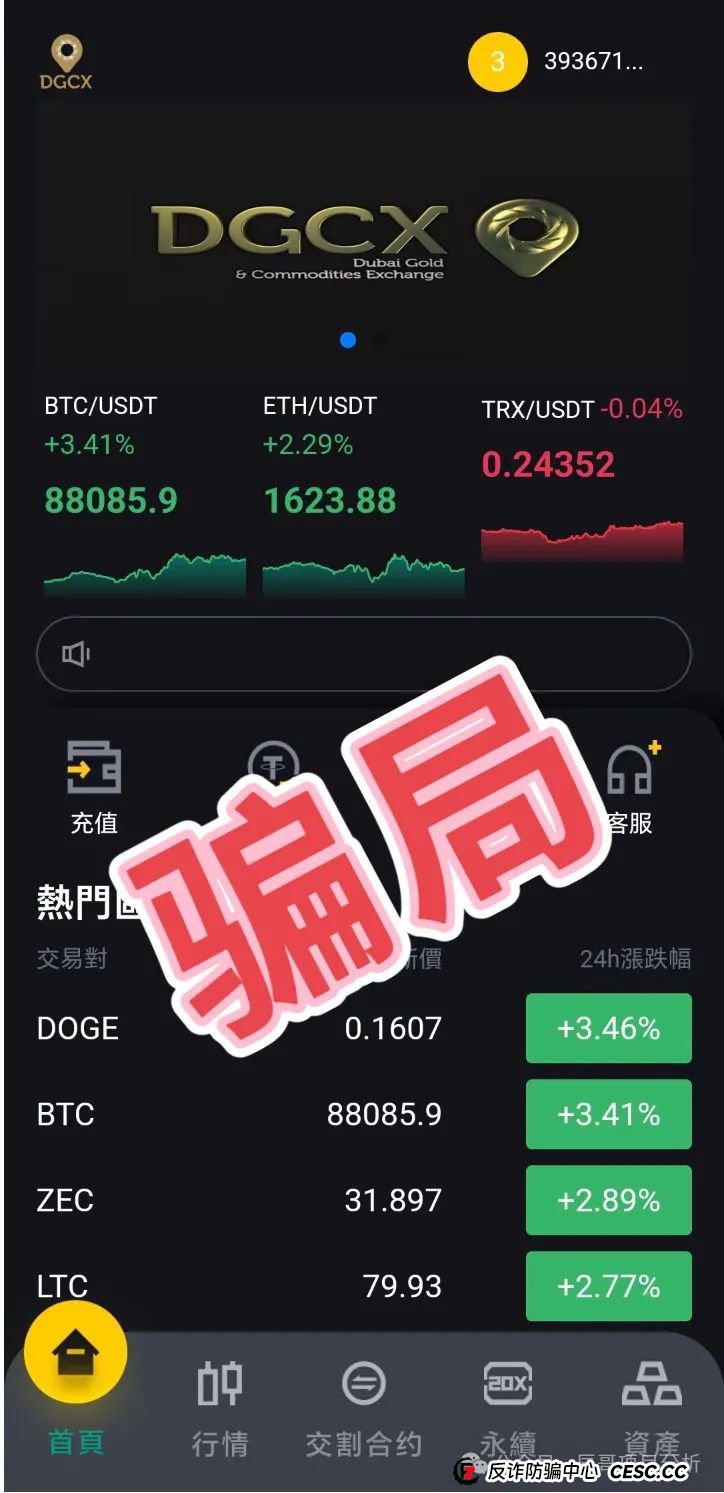This screenshot has width=724, height=1493.
Task: Open the DOGE trading pair row
Action: pyautogui.click(x=363, y=1028)
